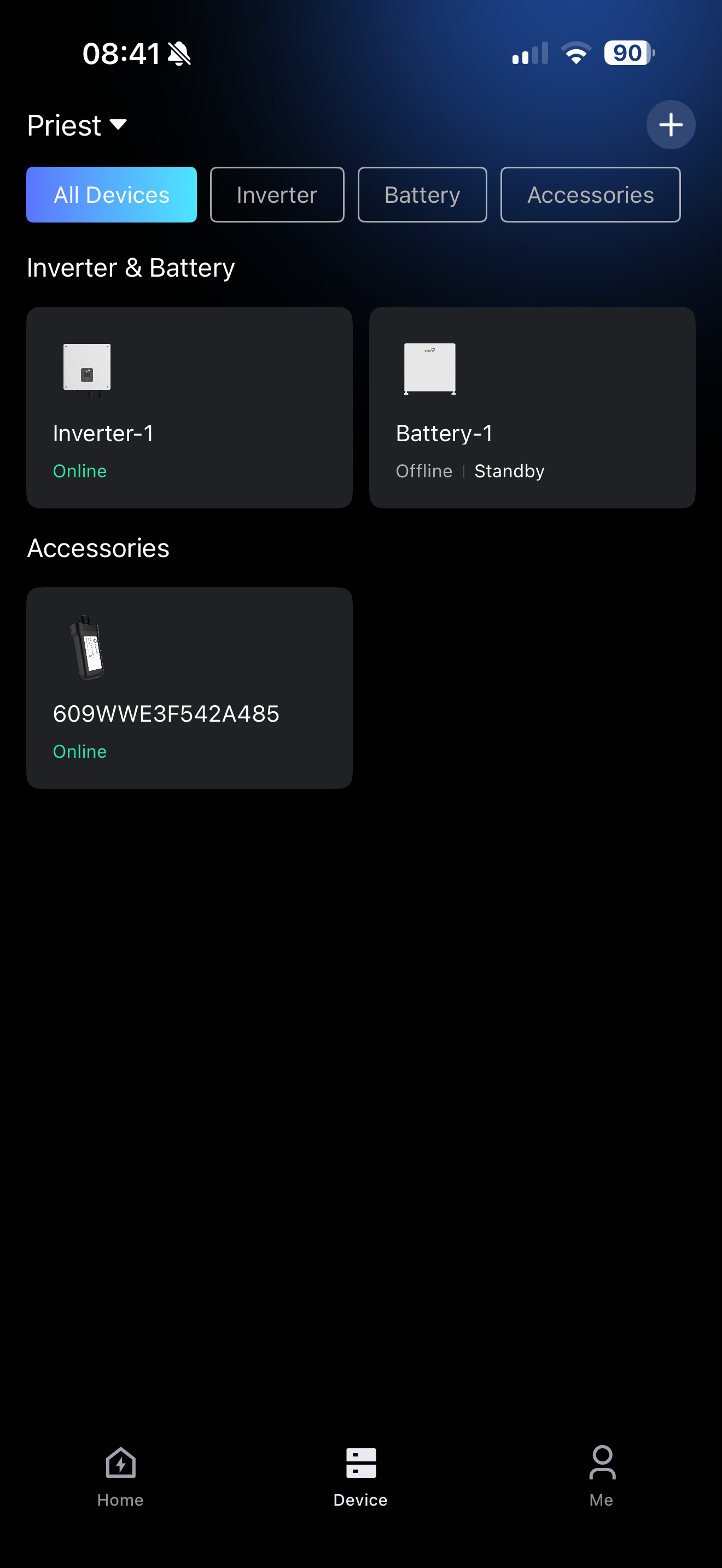Tap the Device tab

pos(360,1476)
